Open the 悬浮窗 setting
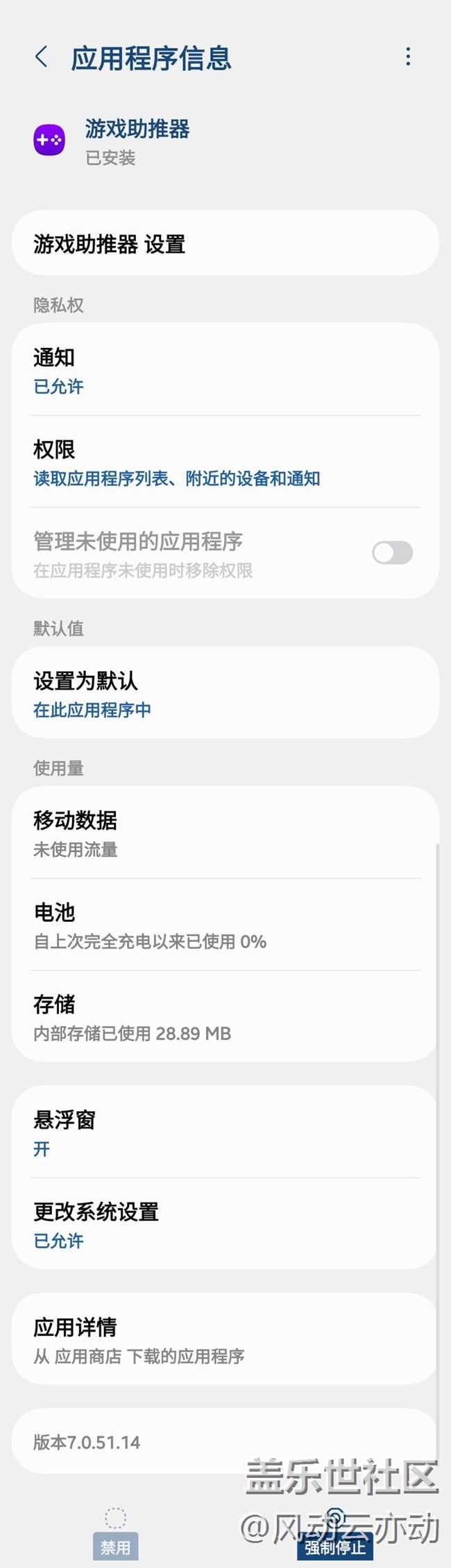Screen dimensions: 451x1568 [226, 1132]
